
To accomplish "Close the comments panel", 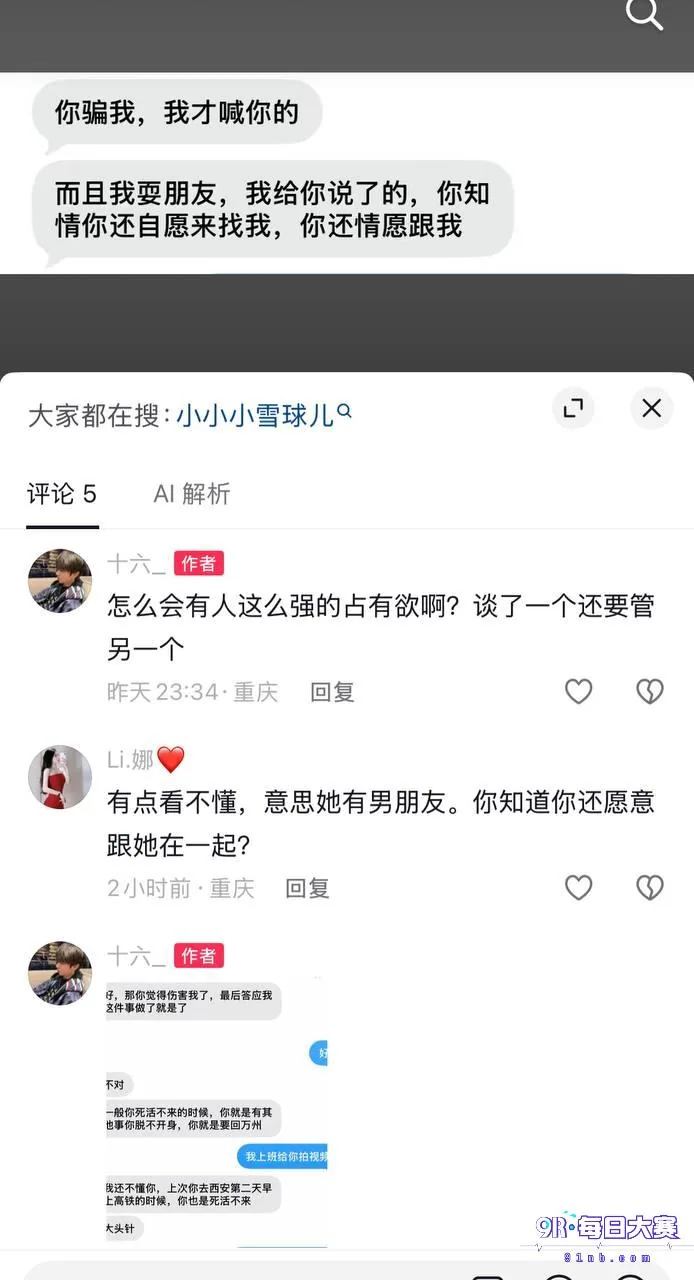I will coord(652,408).
